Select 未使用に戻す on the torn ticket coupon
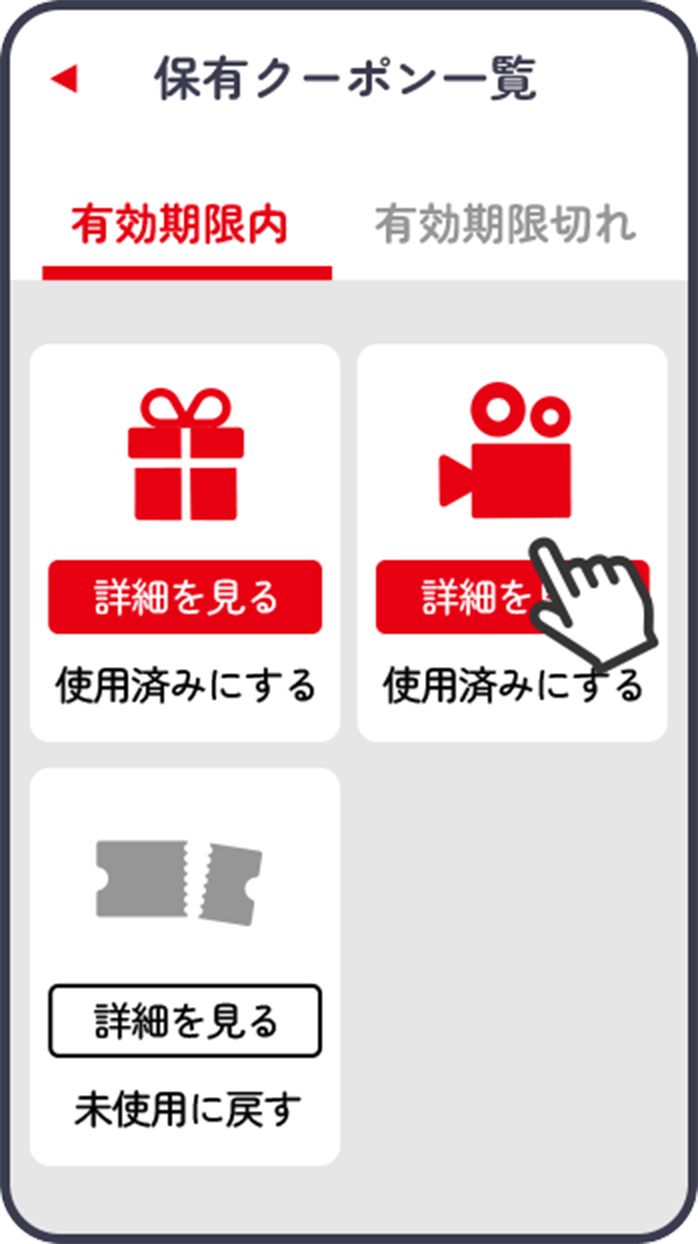This screenshot has width=698, height=1244. click(x=187, y=1109)
